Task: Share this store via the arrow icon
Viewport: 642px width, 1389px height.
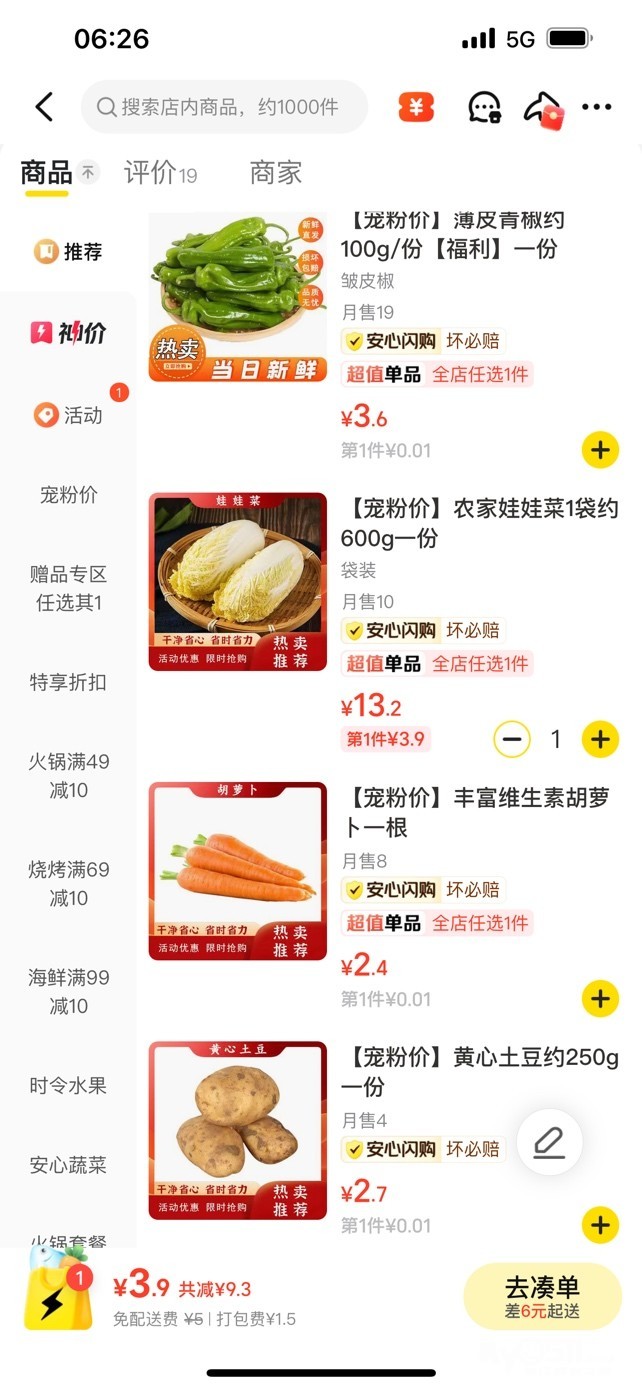Action: click(x=543, y=108)
